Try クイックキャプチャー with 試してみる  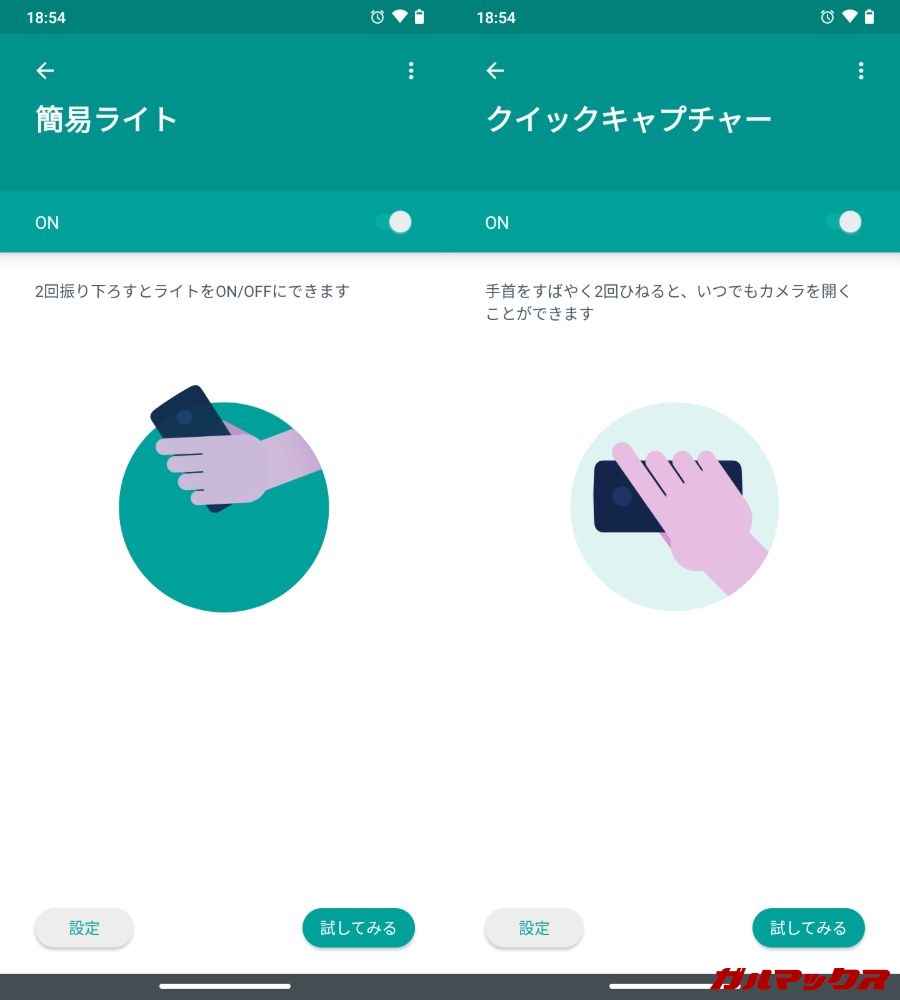808,928
